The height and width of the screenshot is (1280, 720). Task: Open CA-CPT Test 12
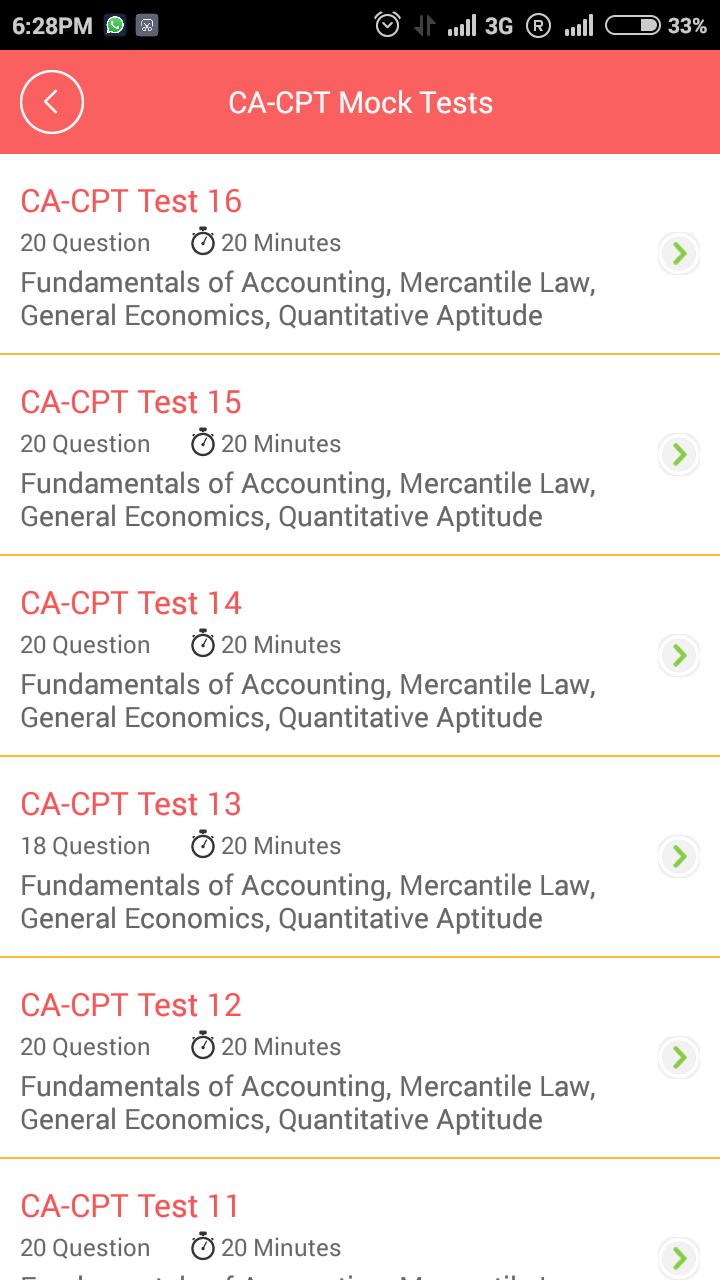point(360,1059)
